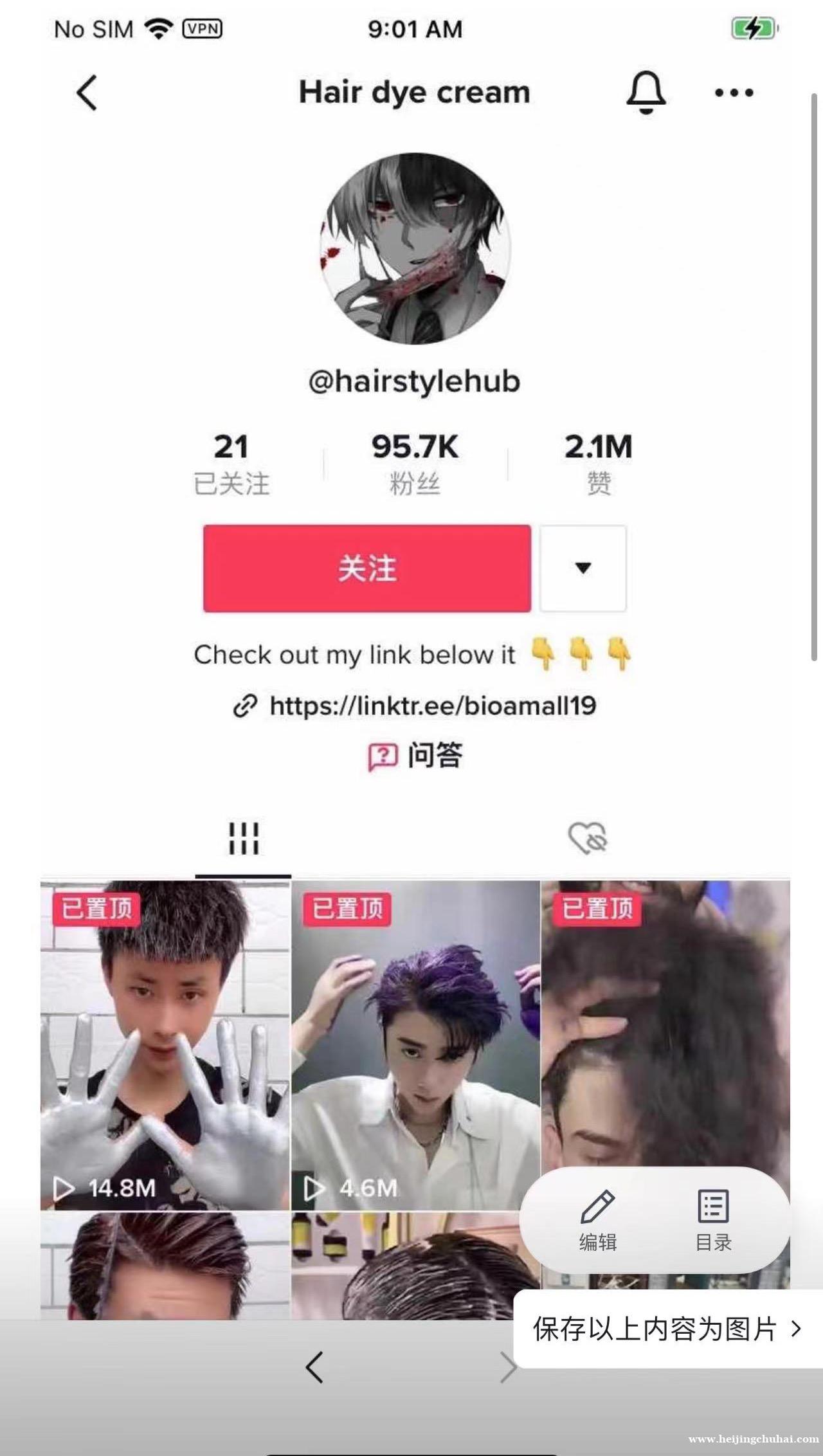
Task: Open the three-dot overflow menu
Action: tap(734, 93)
